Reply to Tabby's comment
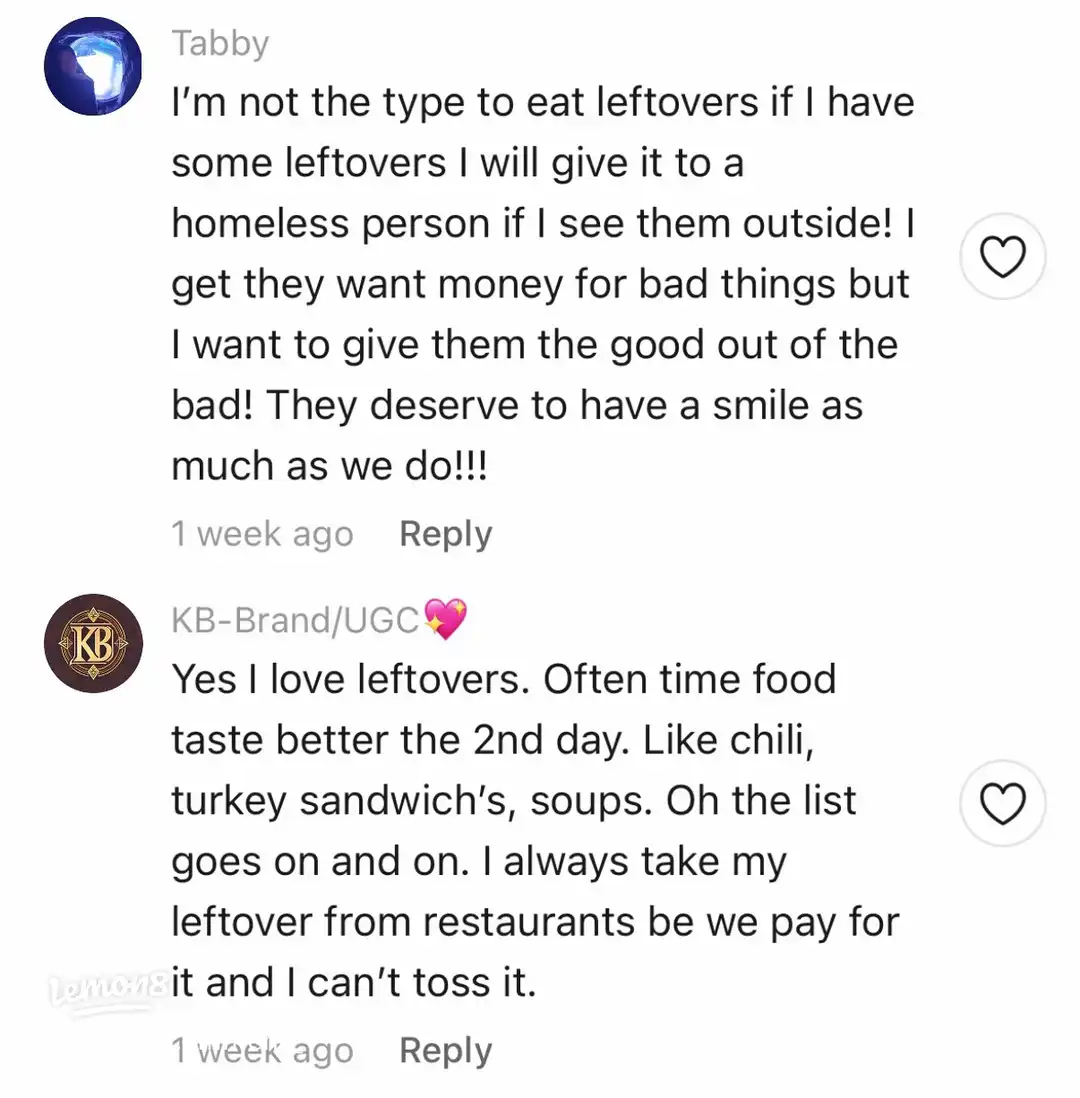The width and height of the screenshot is (1080, 1098). tap(445, 534)
